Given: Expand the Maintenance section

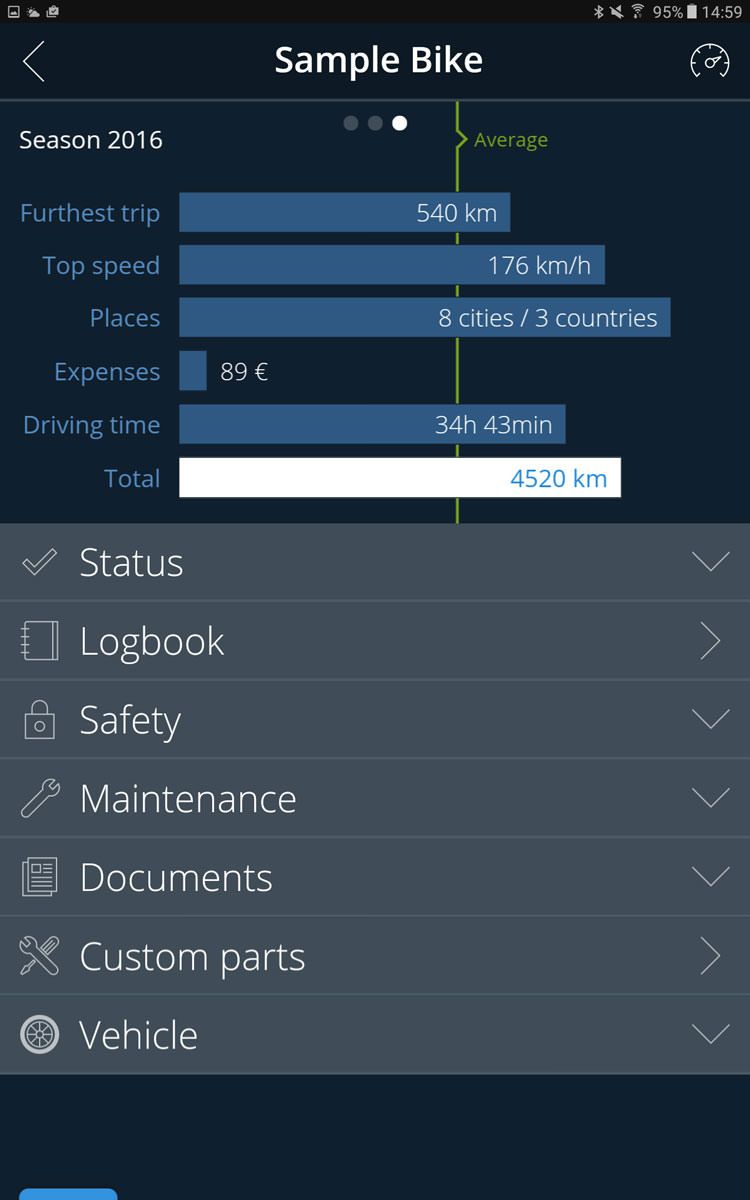Looking at the screenshot, I should (x=711, y=798).
